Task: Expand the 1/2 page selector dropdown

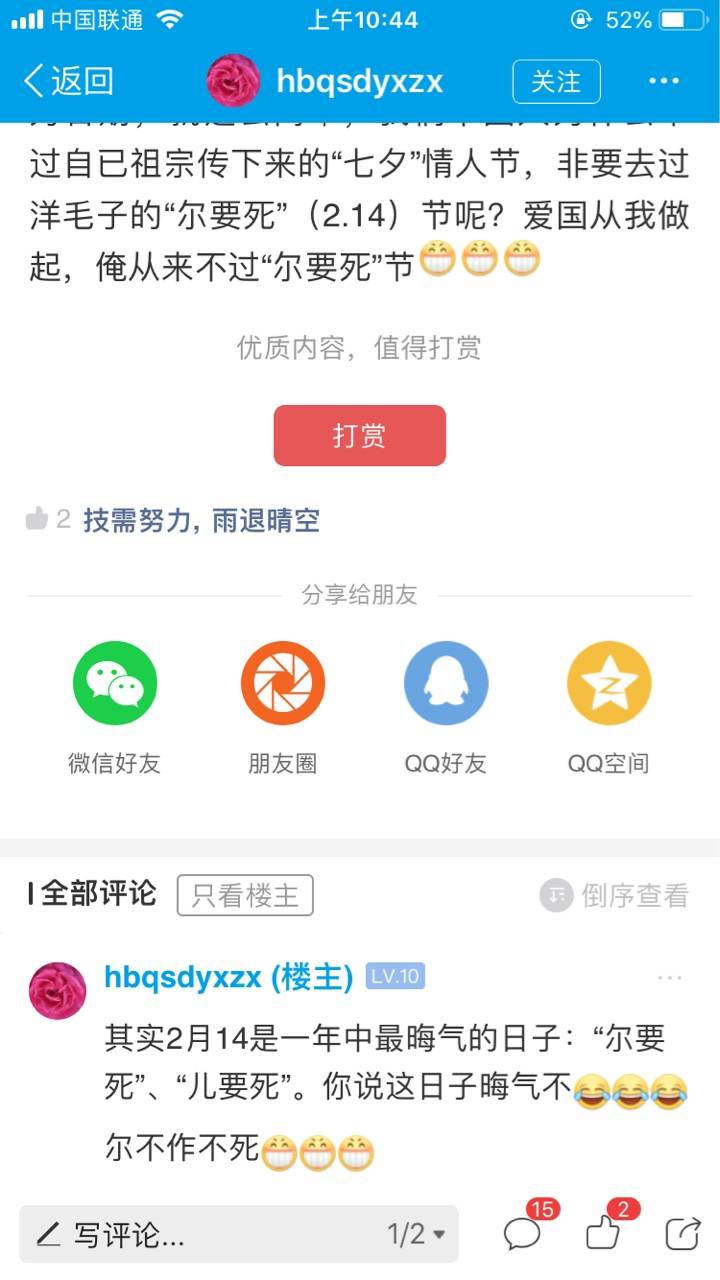Action: coord(416,1234)
